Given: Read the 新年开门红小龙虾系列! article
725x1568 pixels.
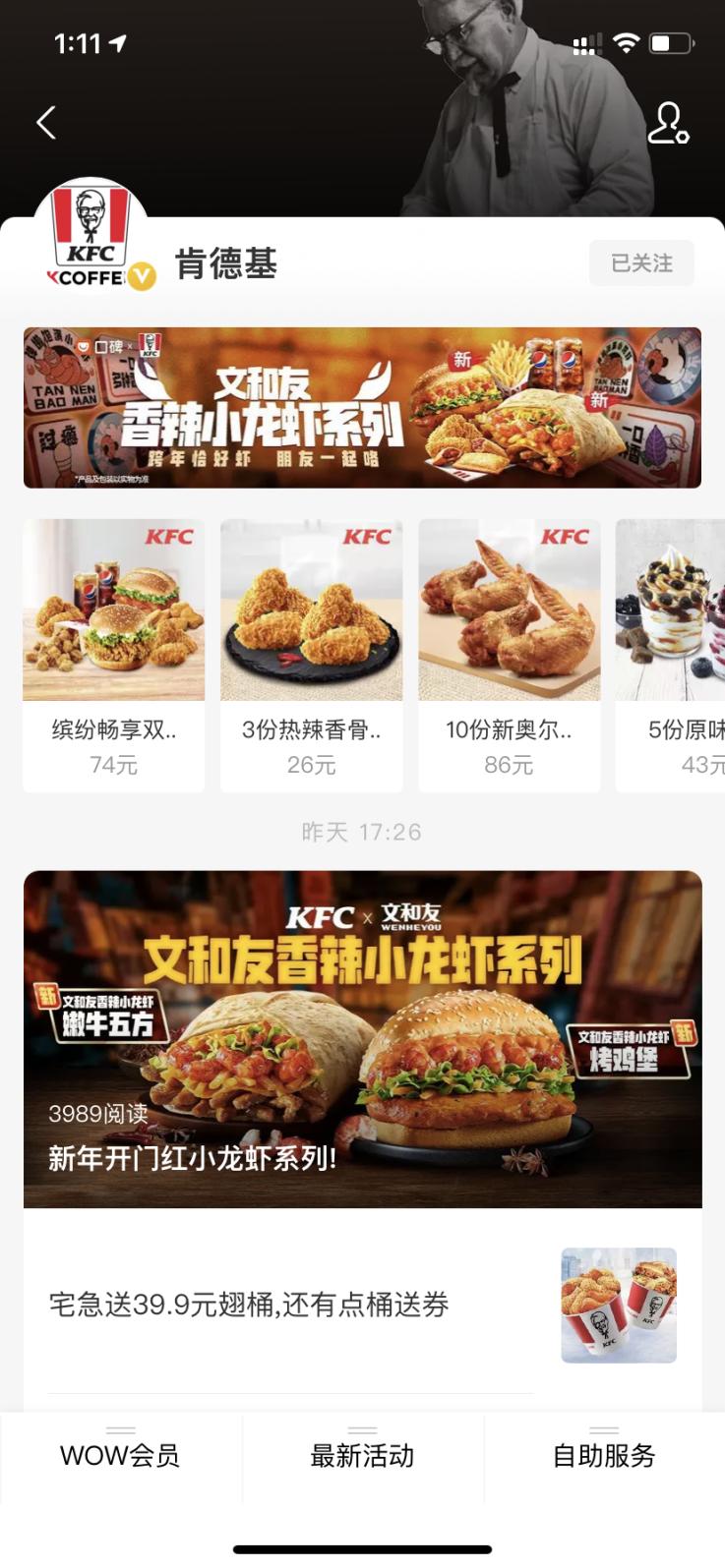Looking at the screenshot, I should [x=362, y=1038].
